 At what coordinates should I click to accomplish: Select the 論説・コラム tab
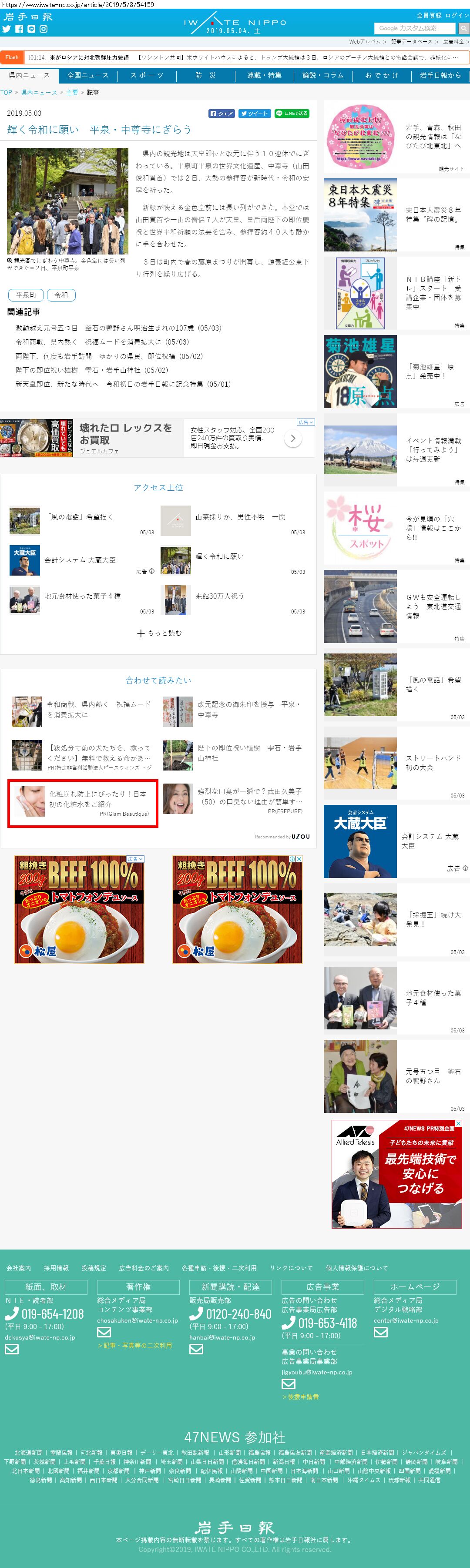click(x=323, y=75)
